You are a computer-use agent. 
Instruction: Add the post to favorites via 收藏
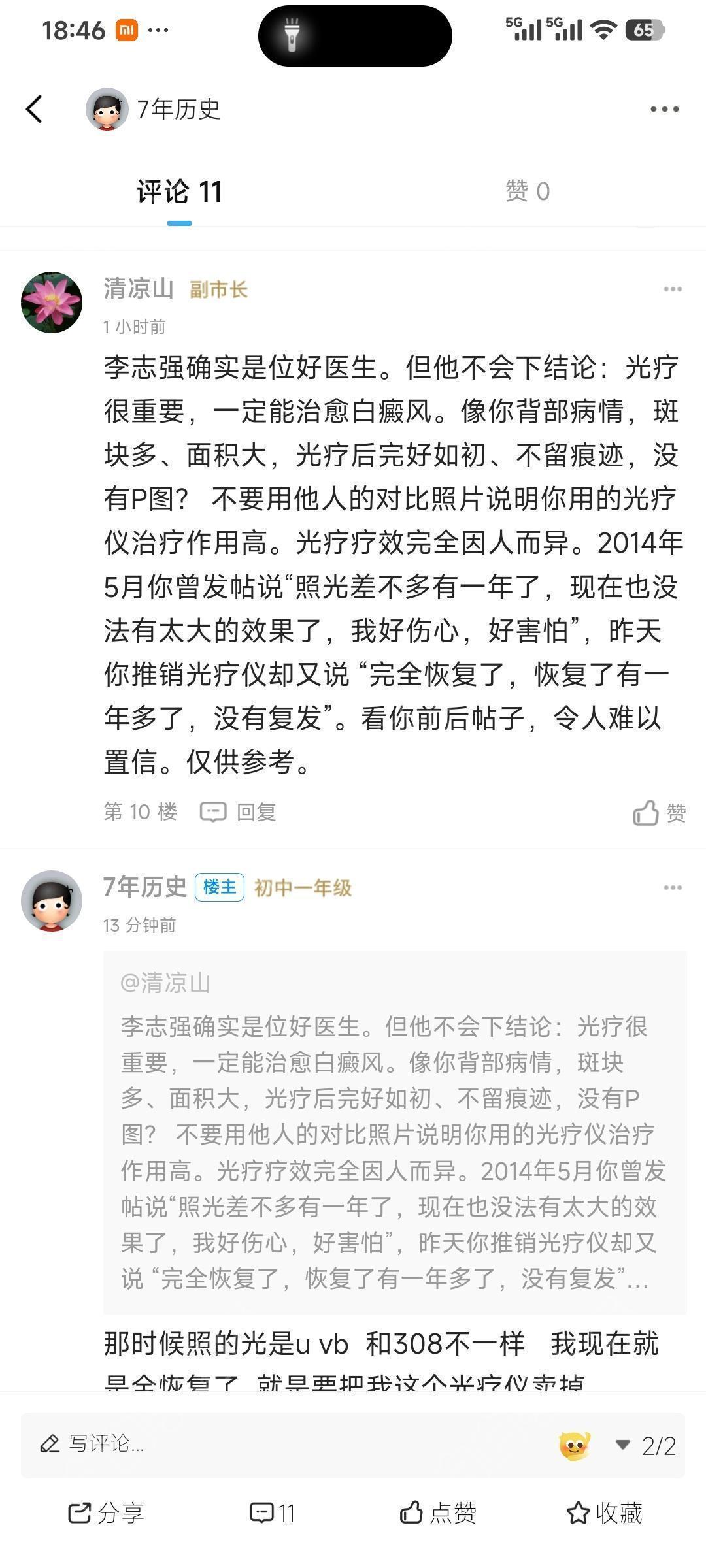pos(604,1512)
